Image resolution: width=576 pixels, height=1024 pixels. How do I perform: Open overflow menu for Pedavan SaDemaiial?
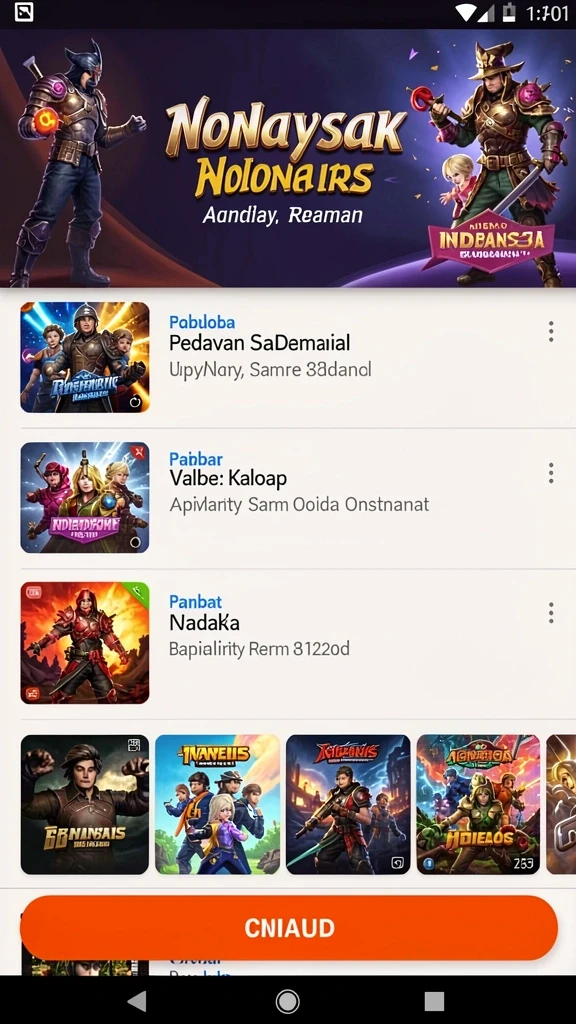pyautogui.click(x=551, y=332)
